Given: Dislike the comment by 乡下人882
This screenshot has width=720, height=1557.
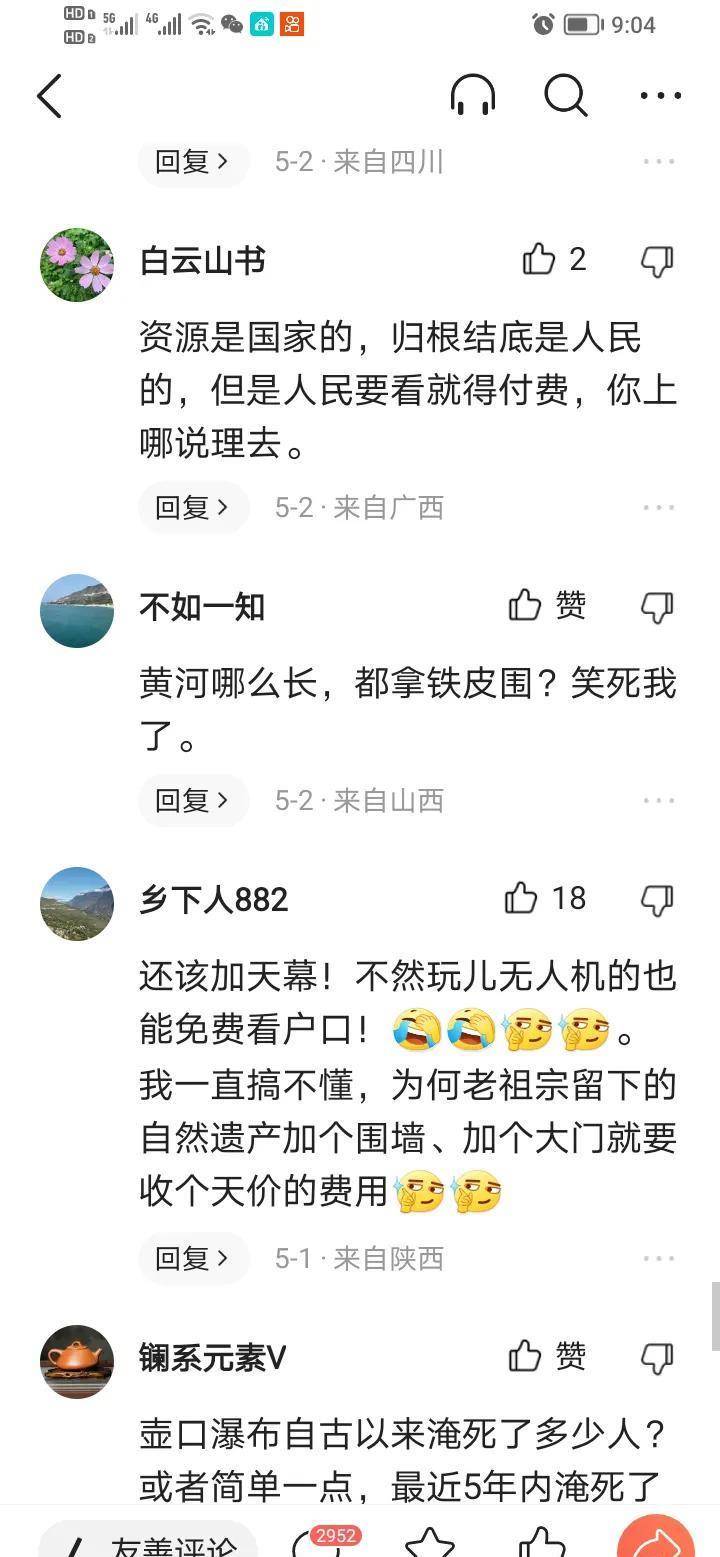Looking at the screenshot, I should coord(657,899).
